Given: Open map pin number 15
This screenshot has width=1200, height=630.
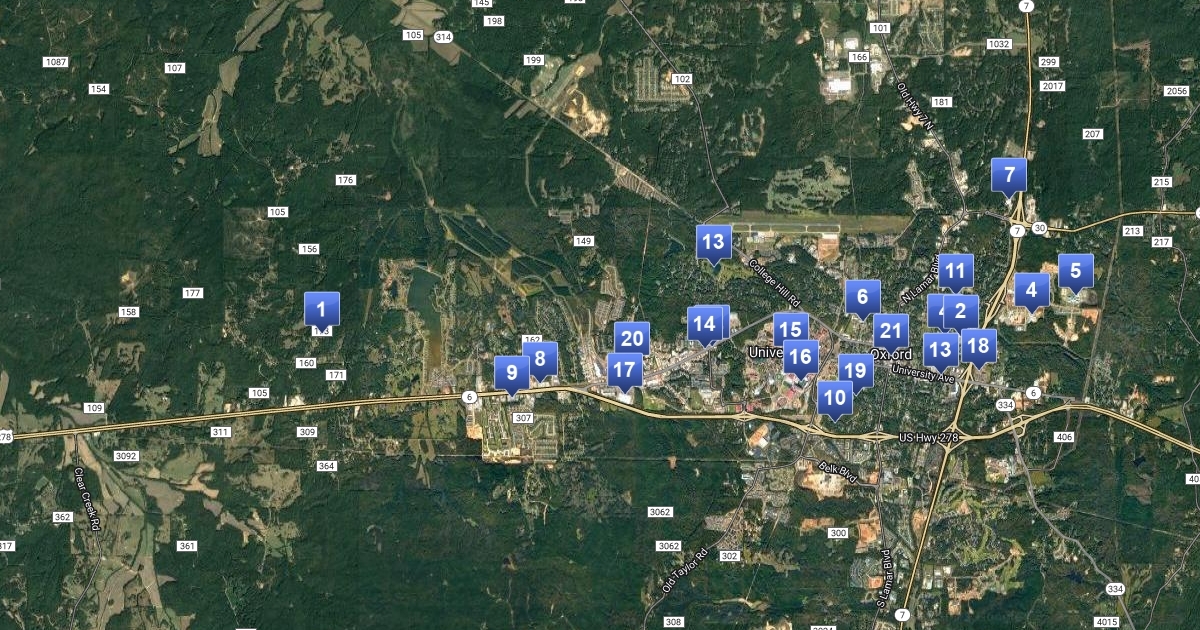Looking at the screenshot, I should [x=791, y=329].
